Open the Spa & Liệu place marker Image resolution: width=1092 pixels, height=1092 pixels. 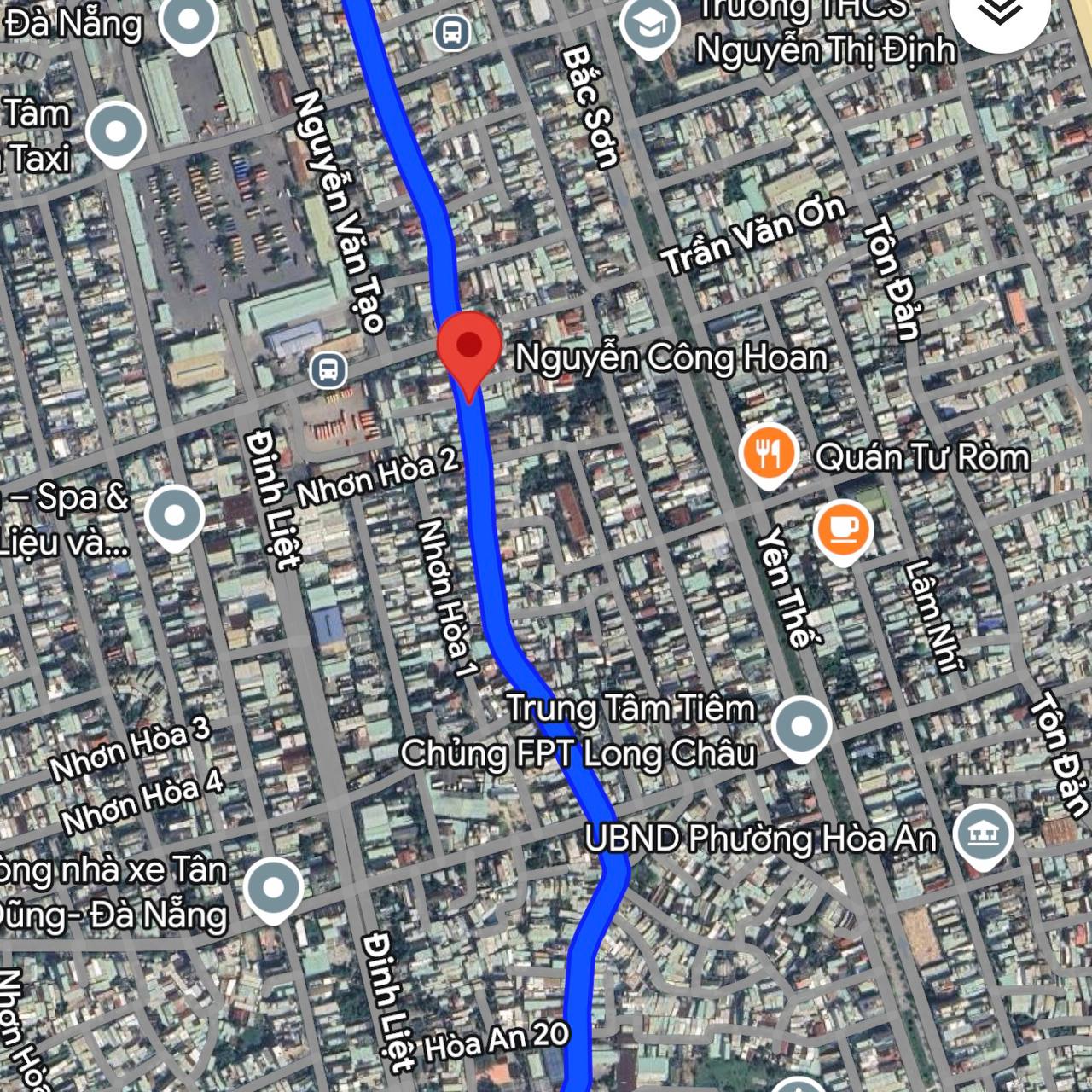click(174, 515)
